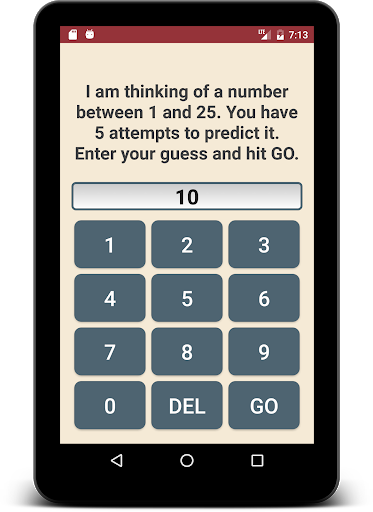Tap the home circle button

pyautogui.click(x=187, y=460)
